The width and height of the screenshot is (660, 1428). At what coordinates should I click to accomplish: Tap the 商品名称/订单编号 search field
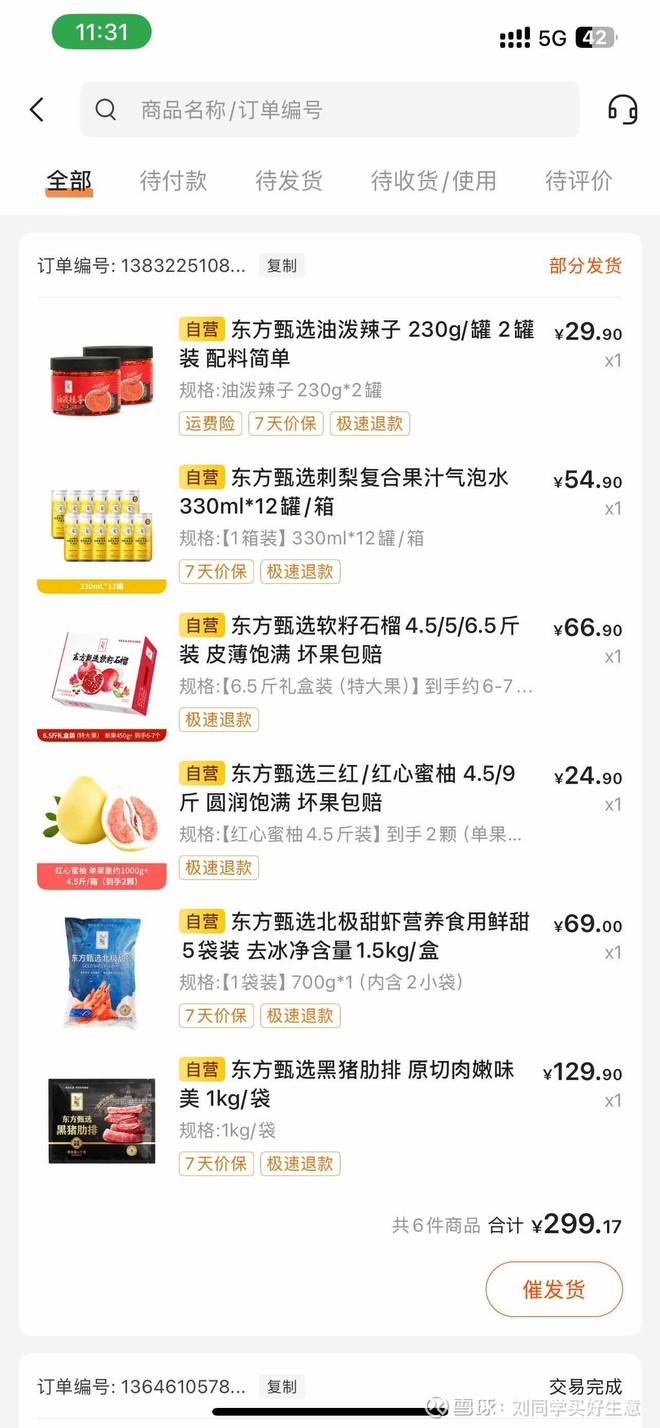pos(330,110)
